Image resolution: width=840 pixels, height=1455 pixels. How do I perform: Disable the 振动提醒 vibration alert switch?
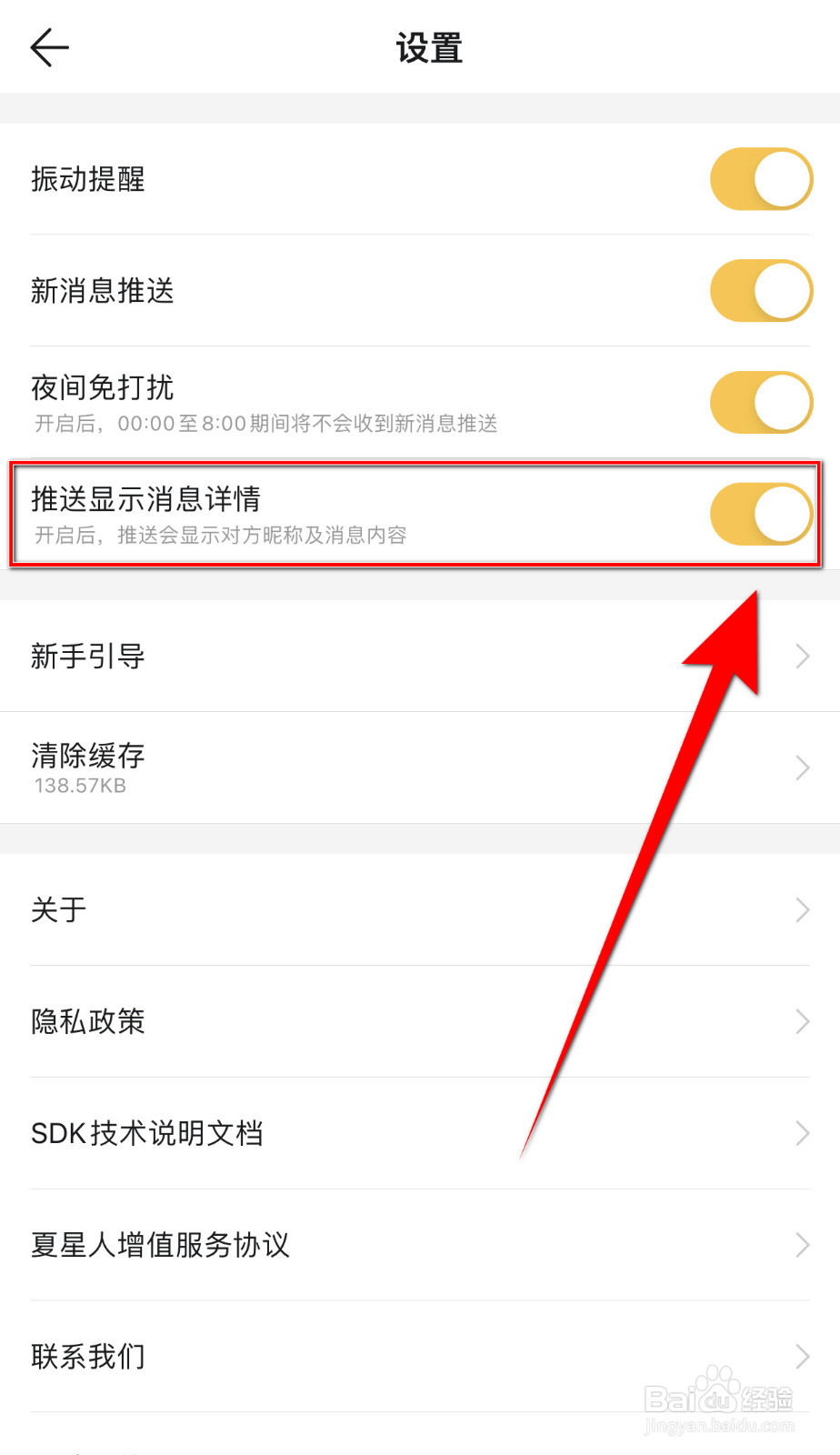(x=761, y=178)
